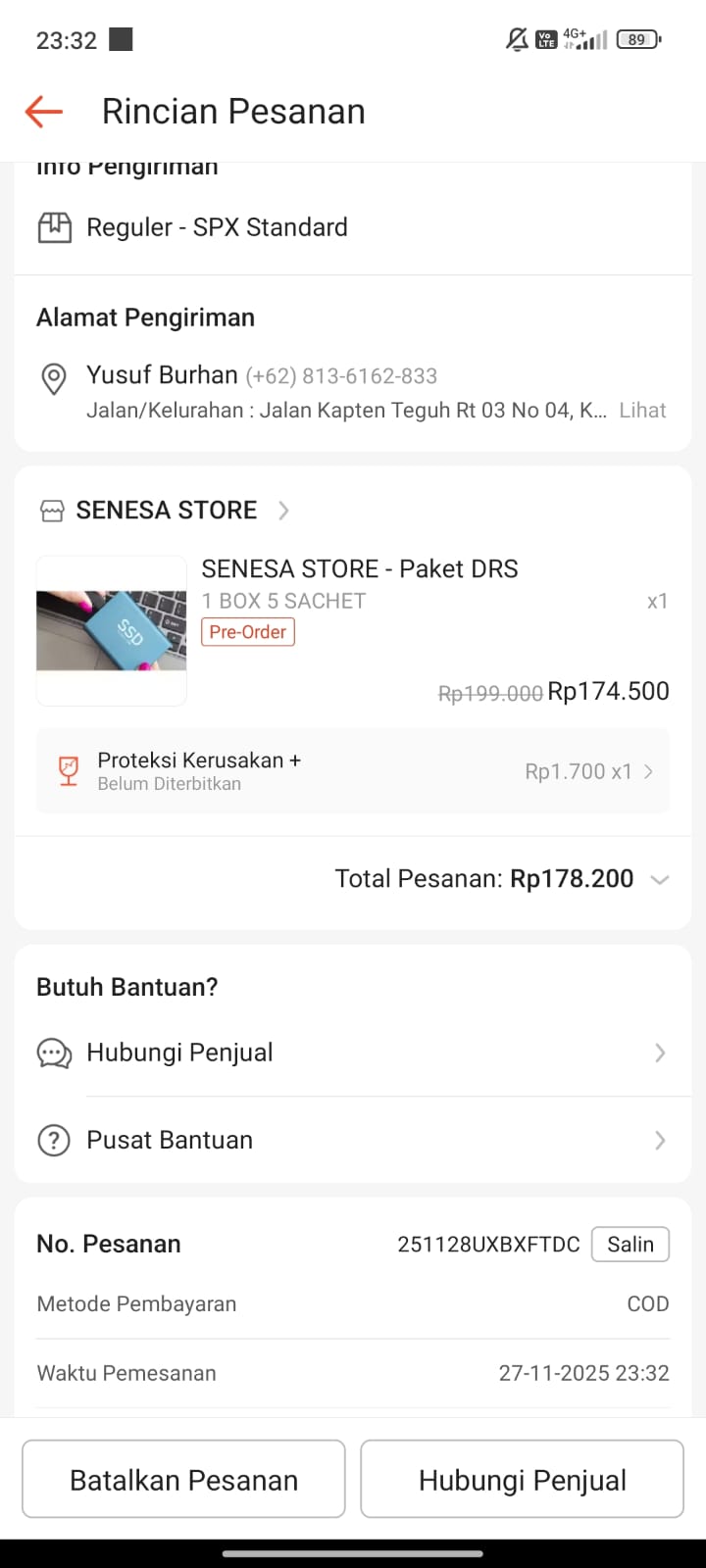706x1568 pixels.
Task: Go back using the orange arrow
Action: pyautogui.click(x=44, y=112)
